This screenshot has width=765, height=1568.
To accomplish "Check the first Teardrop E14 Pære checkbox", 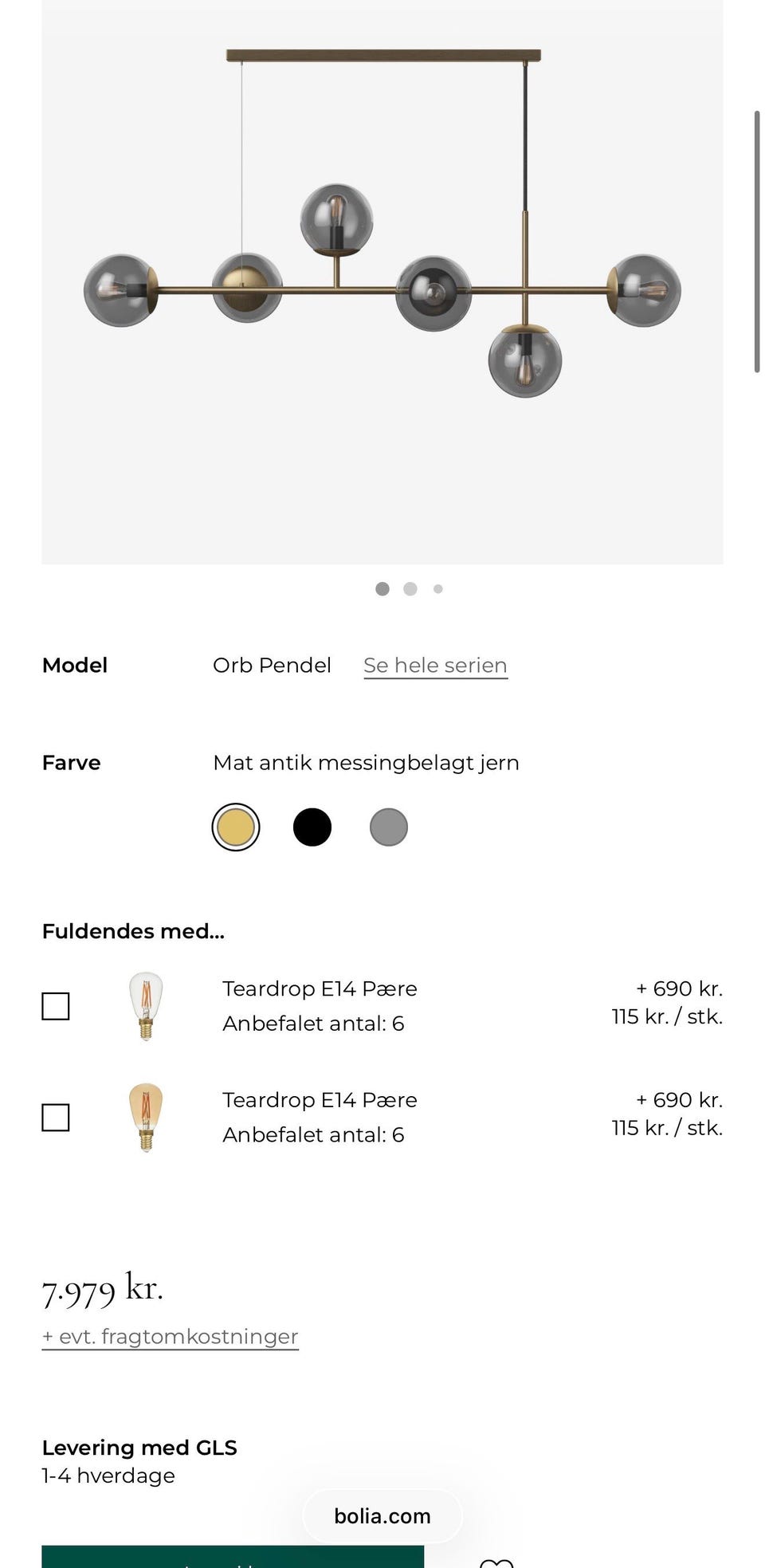I will coord(56,1007).
